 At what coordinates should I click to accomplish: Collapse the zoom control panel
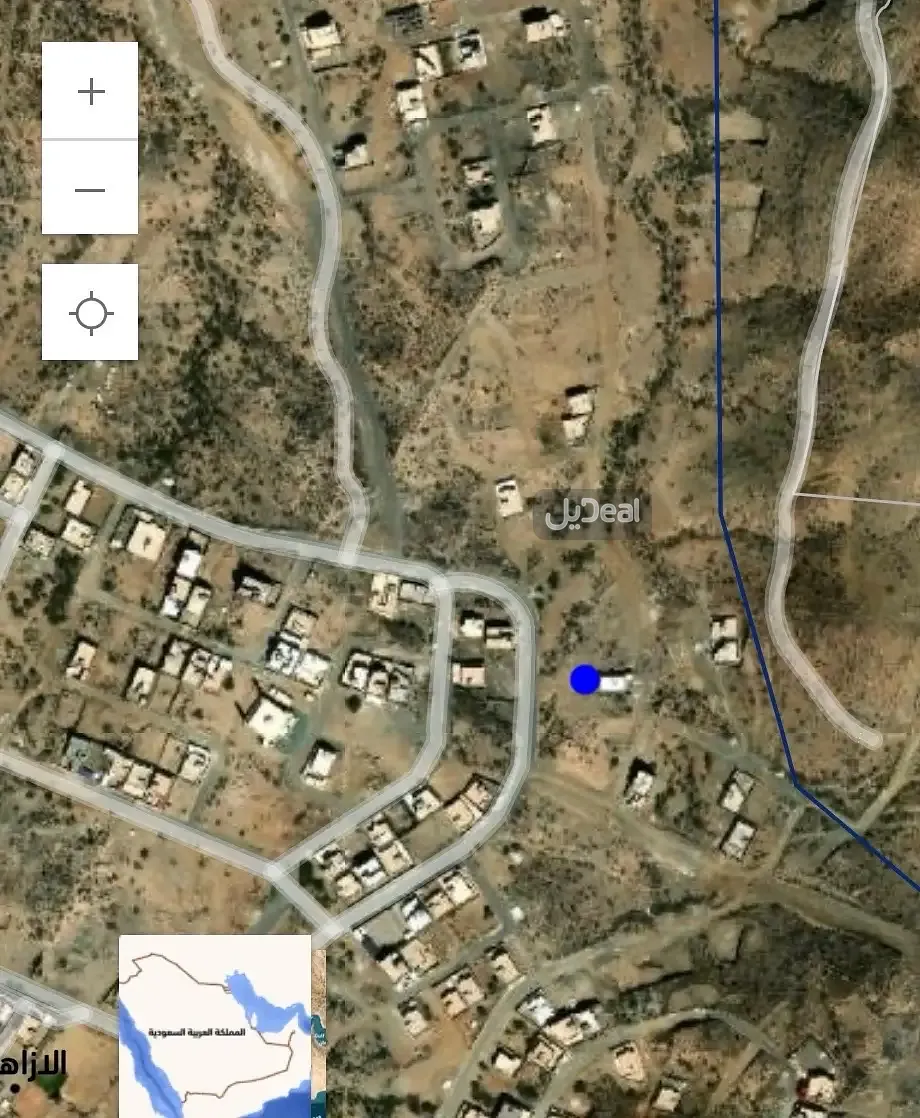tap(91, 188)
